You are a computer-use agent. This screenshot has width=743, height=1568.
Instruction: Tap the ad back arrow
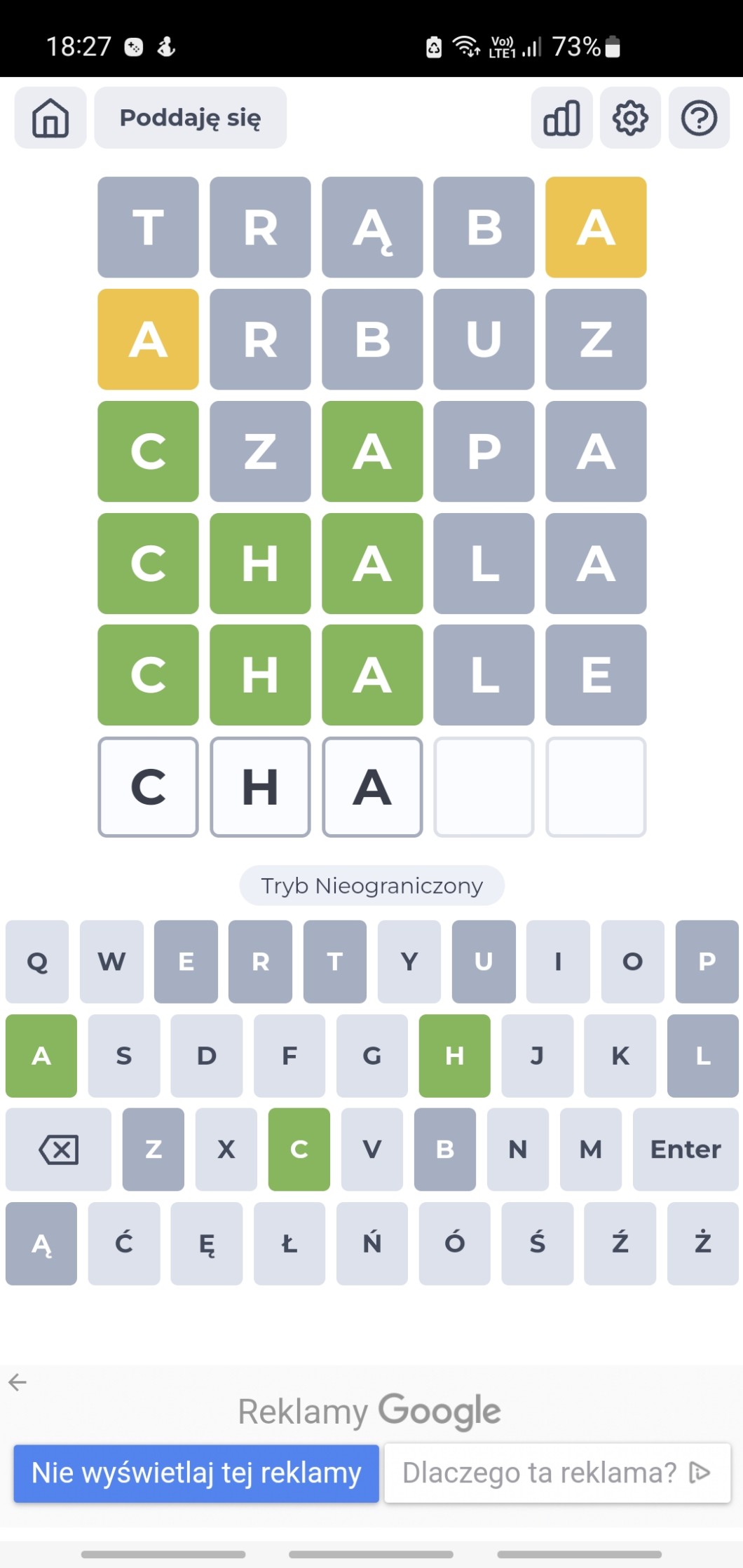[18, 1382]
